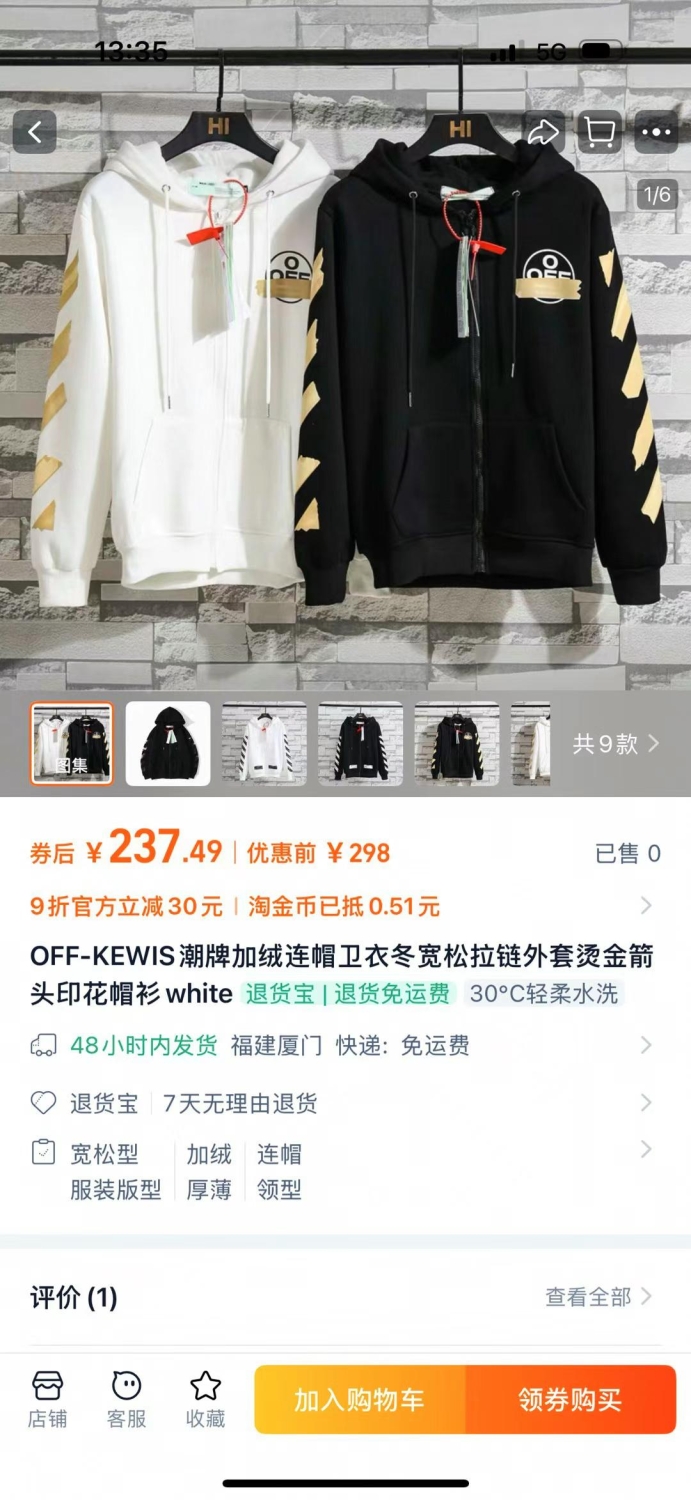Select the second style thumbnail, black hoodie back
The width and height of the screenshot is (691, 1500).
click(168, 743)
